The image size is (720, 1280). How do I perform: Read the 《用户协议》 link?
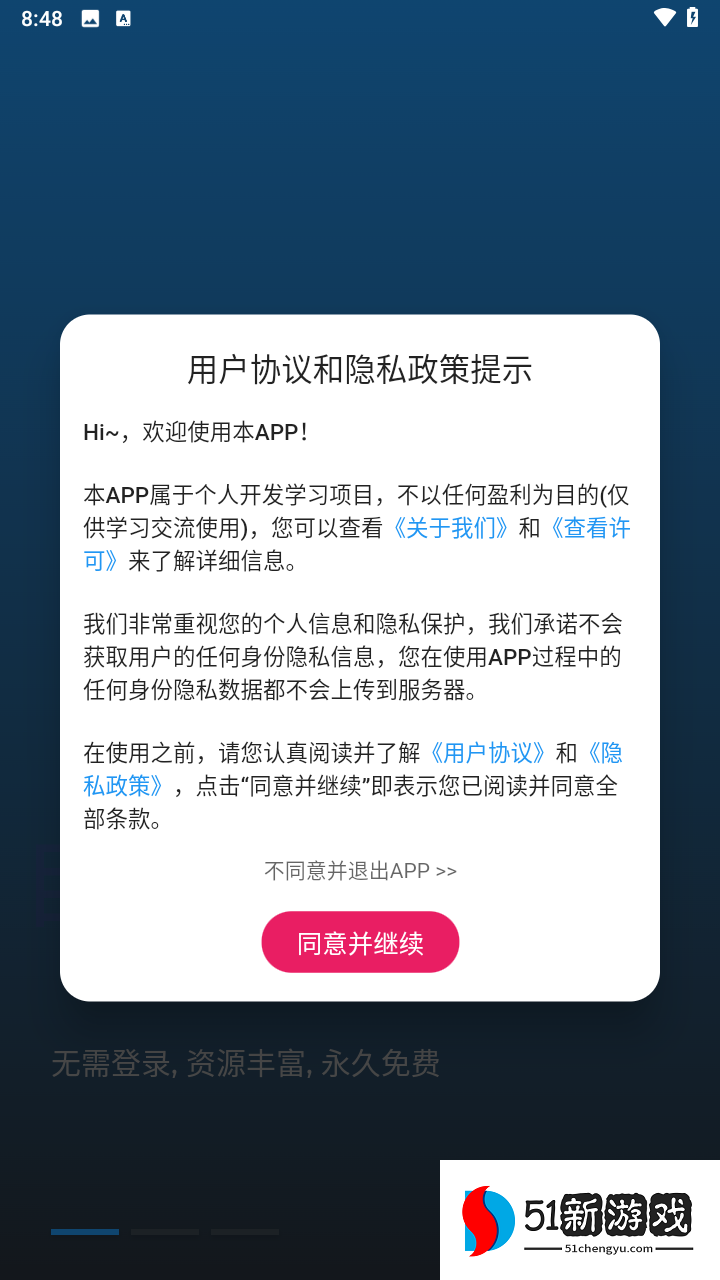click(489, 753)
